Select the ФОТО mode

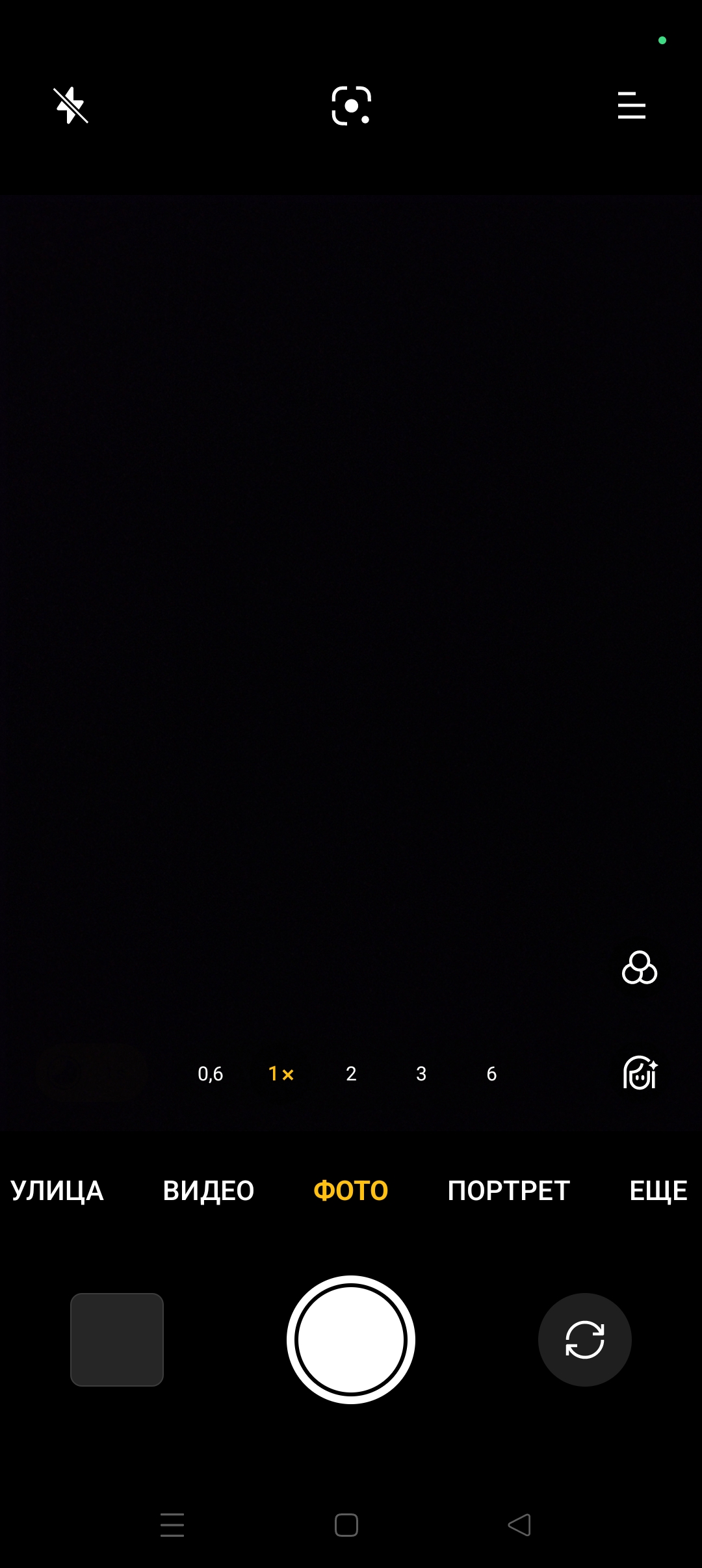click(x=350, y=1191)
